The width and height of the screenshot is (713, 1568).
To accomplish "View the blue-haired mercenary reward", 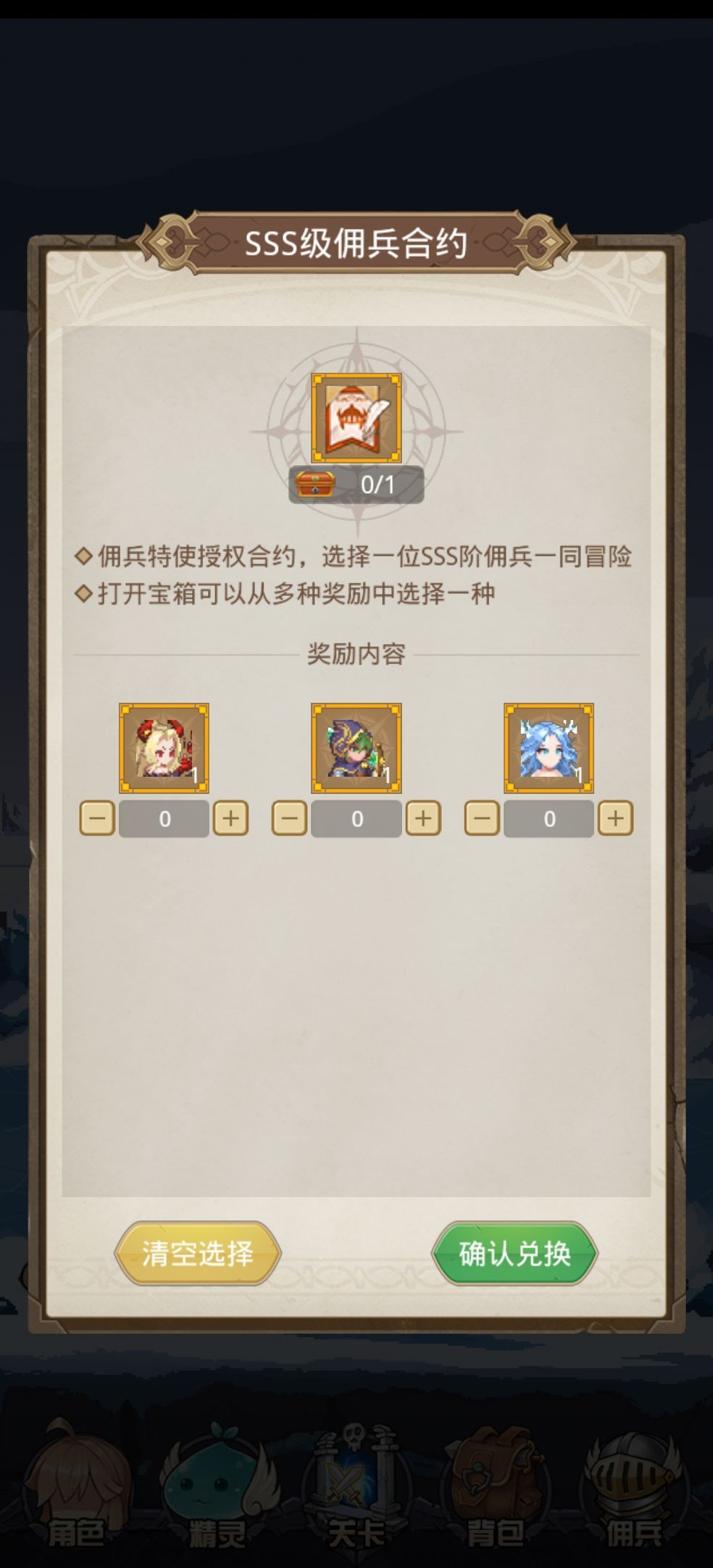I will (549, 748).
